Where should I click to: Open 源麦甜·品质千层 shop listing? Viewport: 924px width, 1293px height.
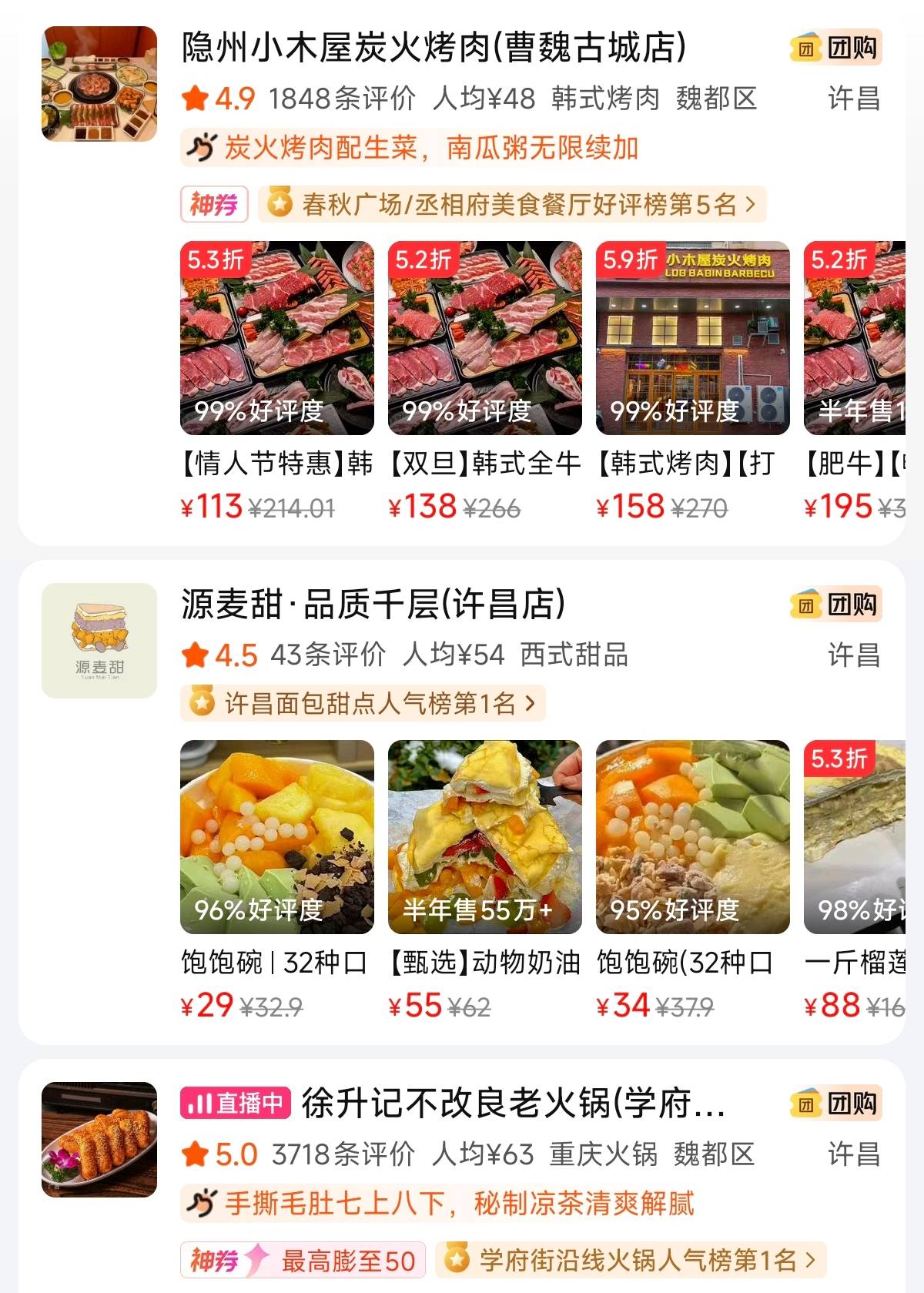[373, 605]
